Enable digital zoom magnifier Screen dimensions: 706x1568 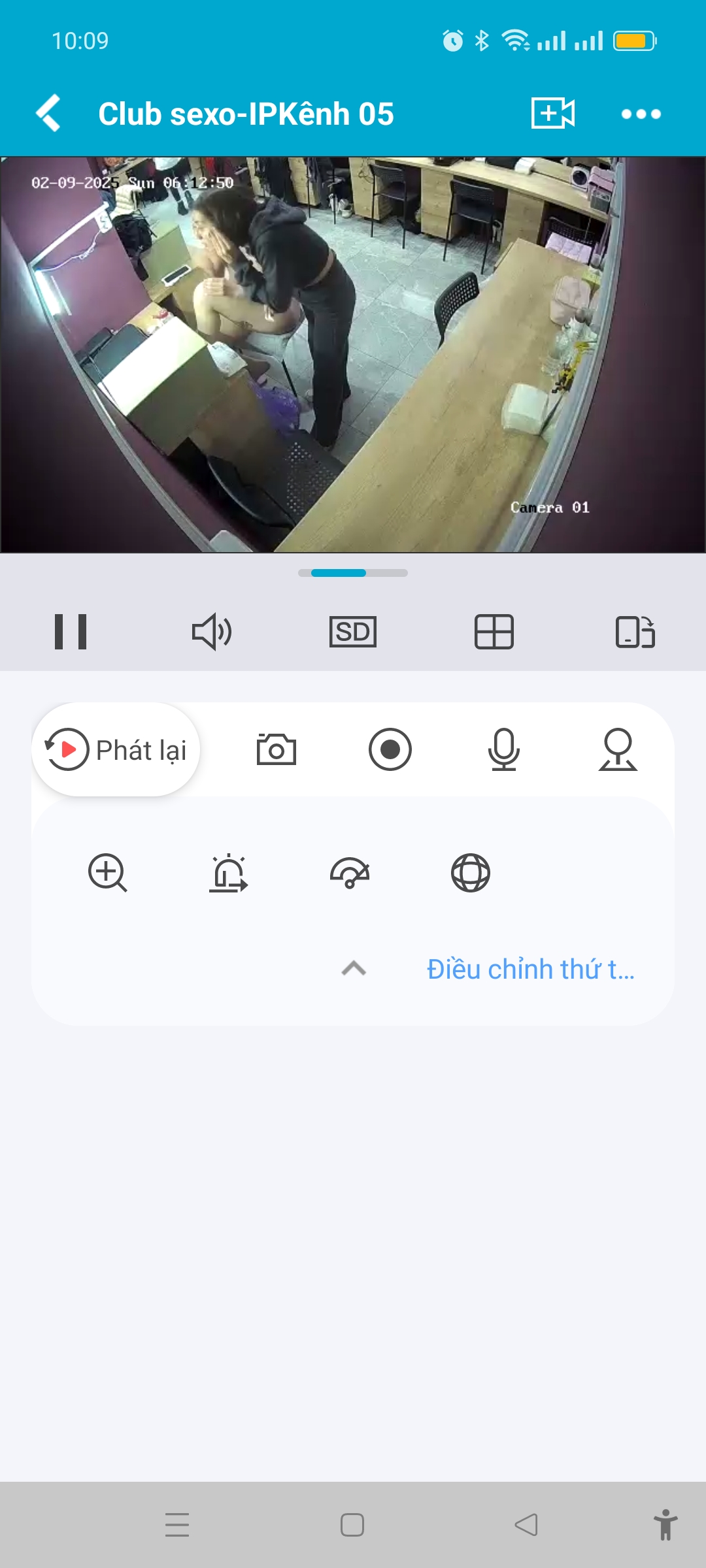(x=108, y=873)
